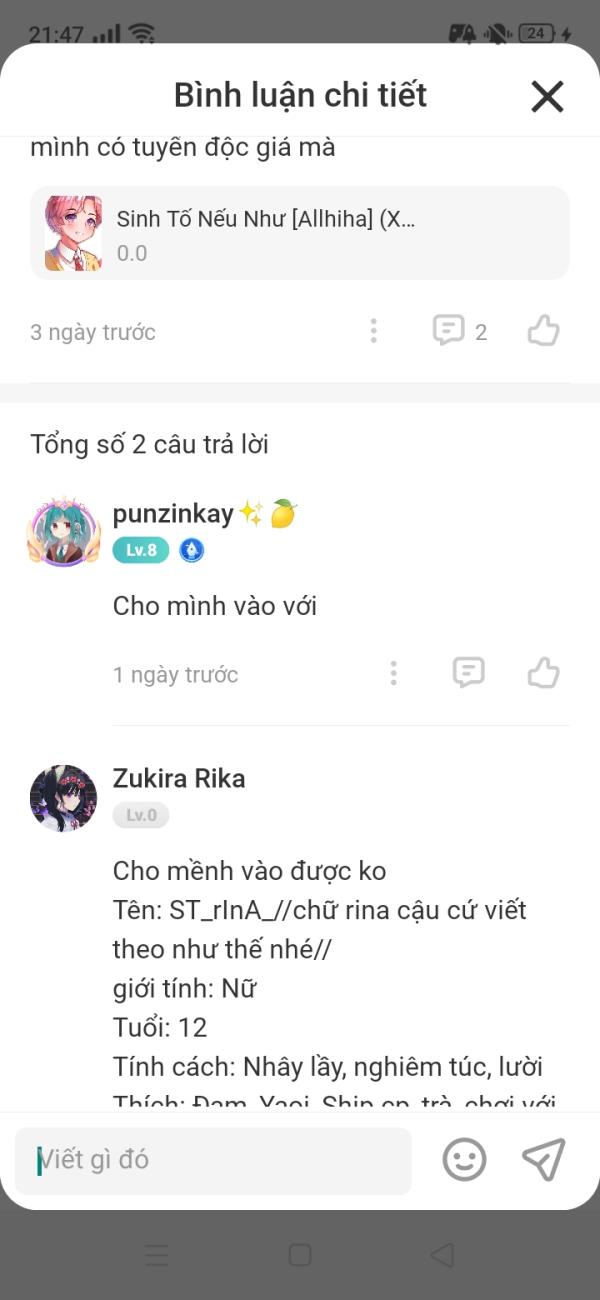Reply to punzinkay's comment

click(468, 673)
